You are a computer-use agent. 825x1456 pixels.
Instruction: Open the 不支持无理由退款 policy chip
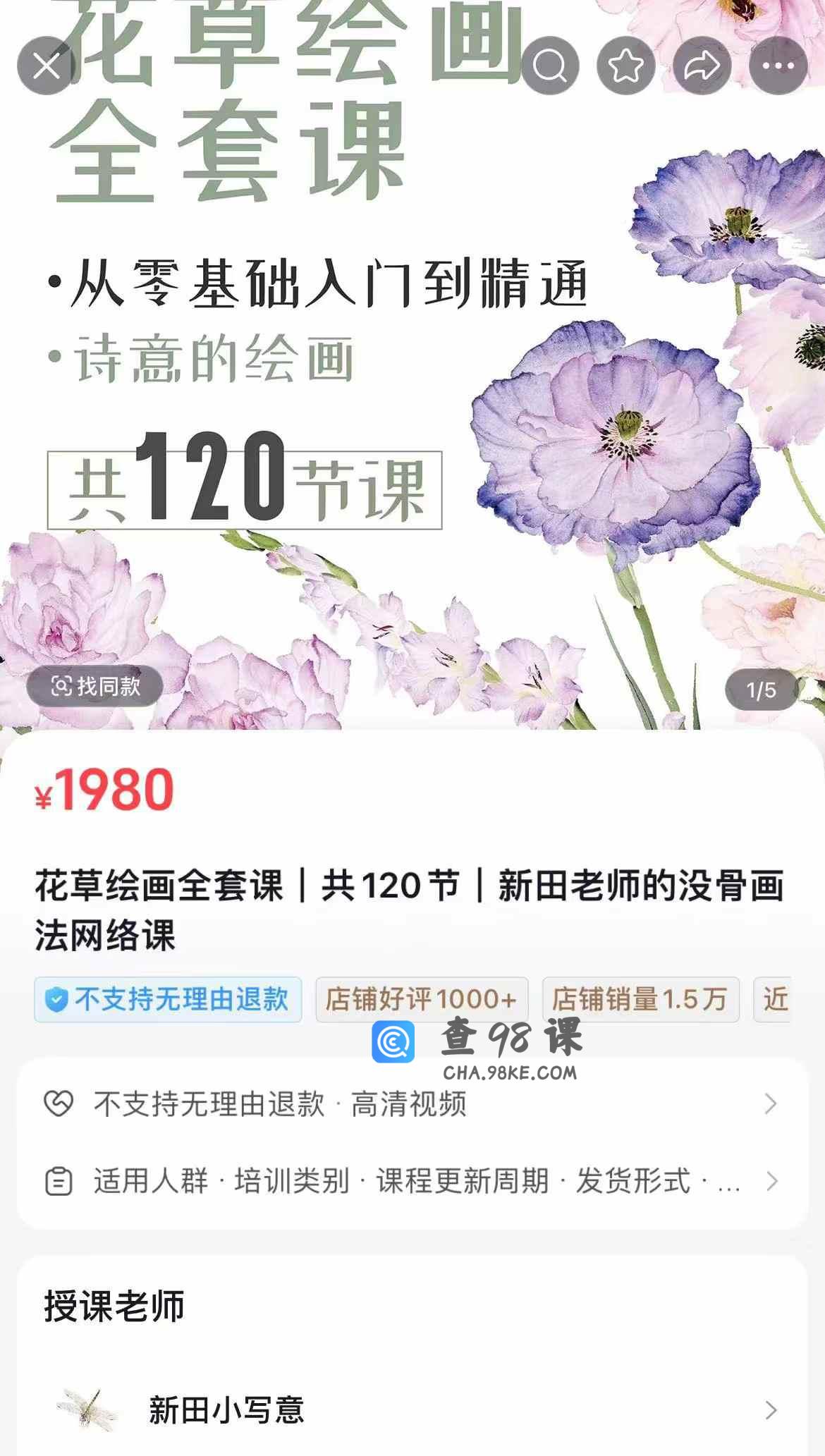pos(168,999)
